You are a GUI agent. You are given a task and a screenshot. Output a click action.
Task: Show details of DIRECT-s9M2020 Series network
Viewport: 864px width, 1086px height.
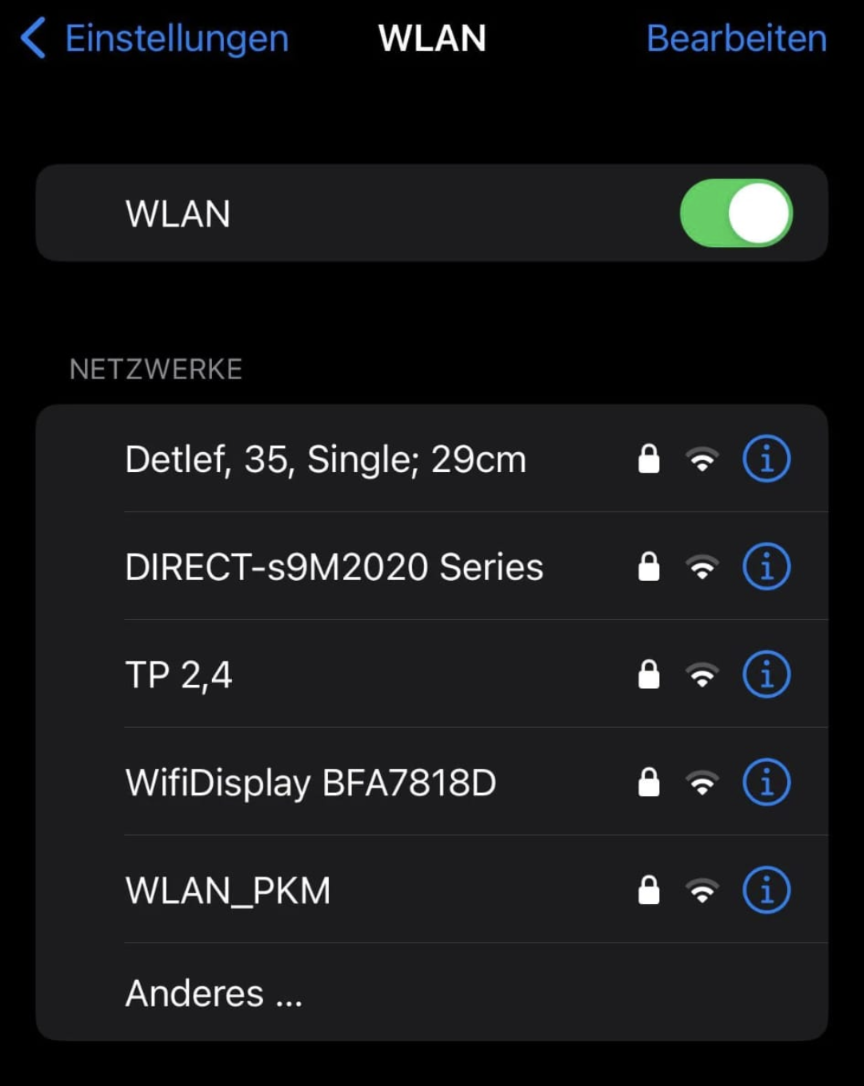click(767, 567)
